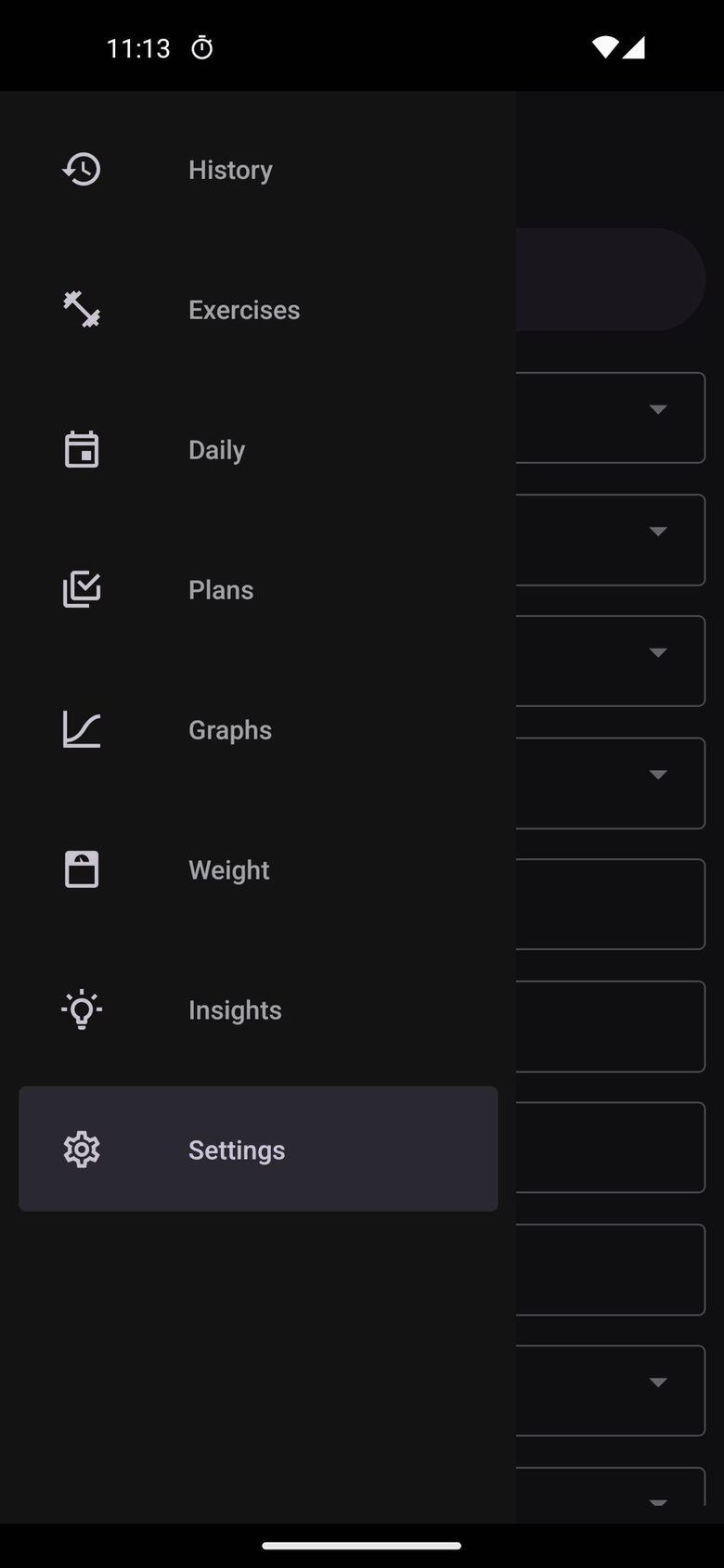Open Weight using the scale icon
Screen dimensions: 724x1568
click(81, 869)
